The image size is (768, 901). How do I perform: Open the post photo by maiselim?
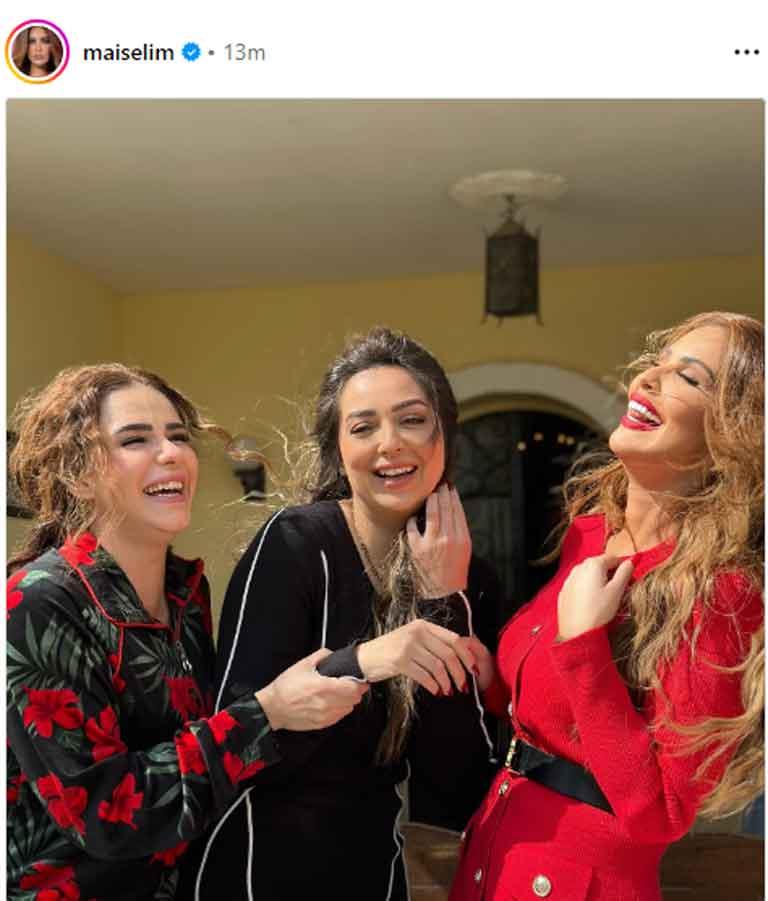[x=385, y=500]
